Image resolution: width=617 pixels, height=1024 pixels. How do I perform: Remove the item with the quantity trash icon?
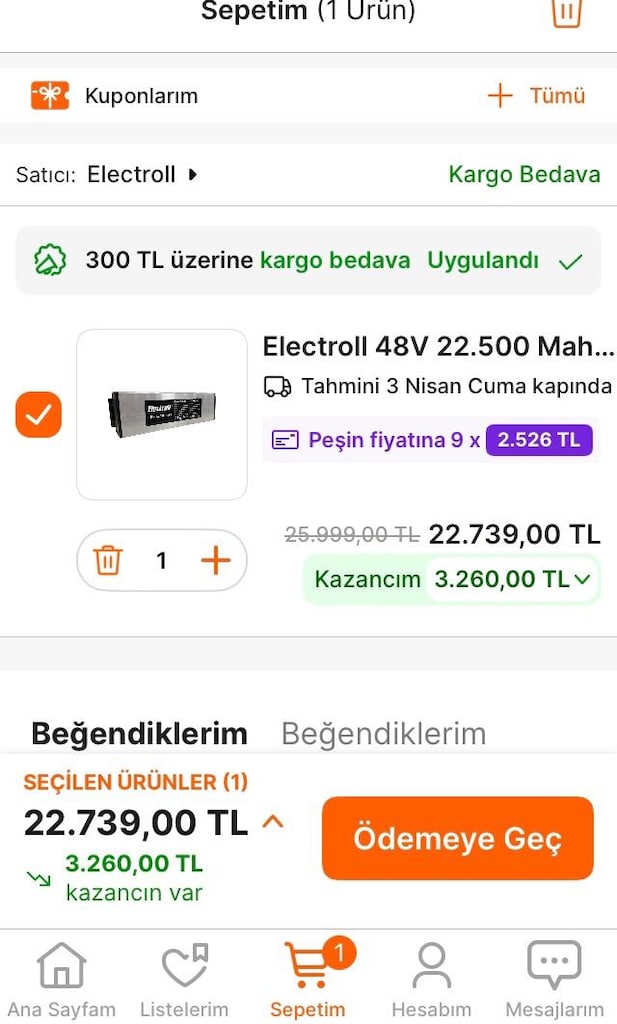point(107,561)
